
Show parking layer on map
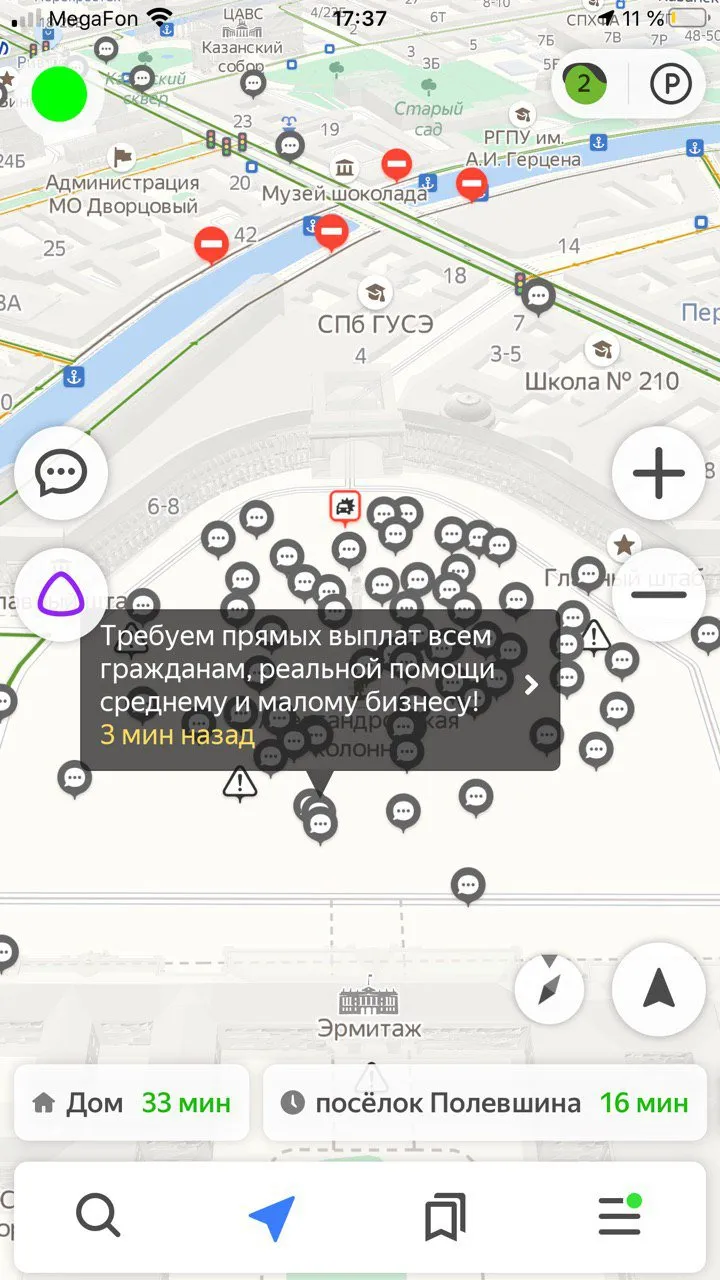point(670,84)
